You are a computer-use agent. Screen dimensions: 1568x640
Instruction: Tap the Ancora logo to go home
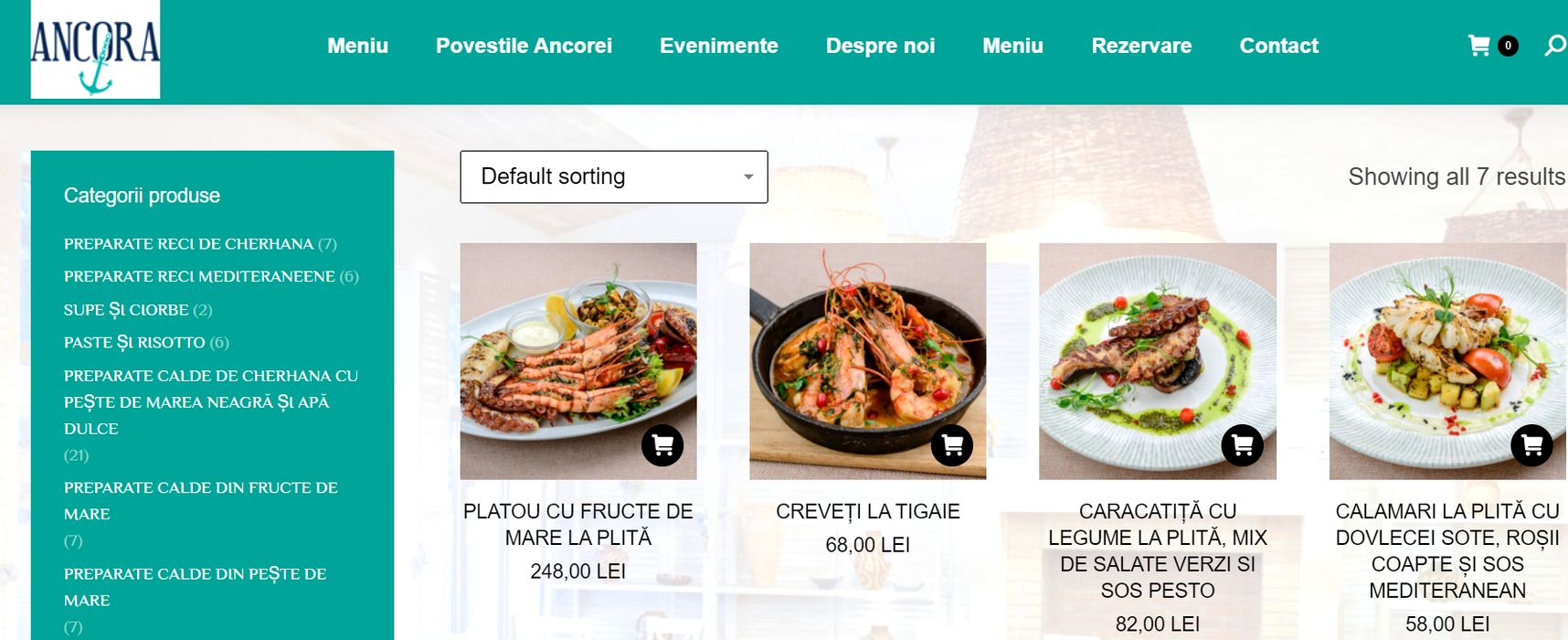[95, 49]
